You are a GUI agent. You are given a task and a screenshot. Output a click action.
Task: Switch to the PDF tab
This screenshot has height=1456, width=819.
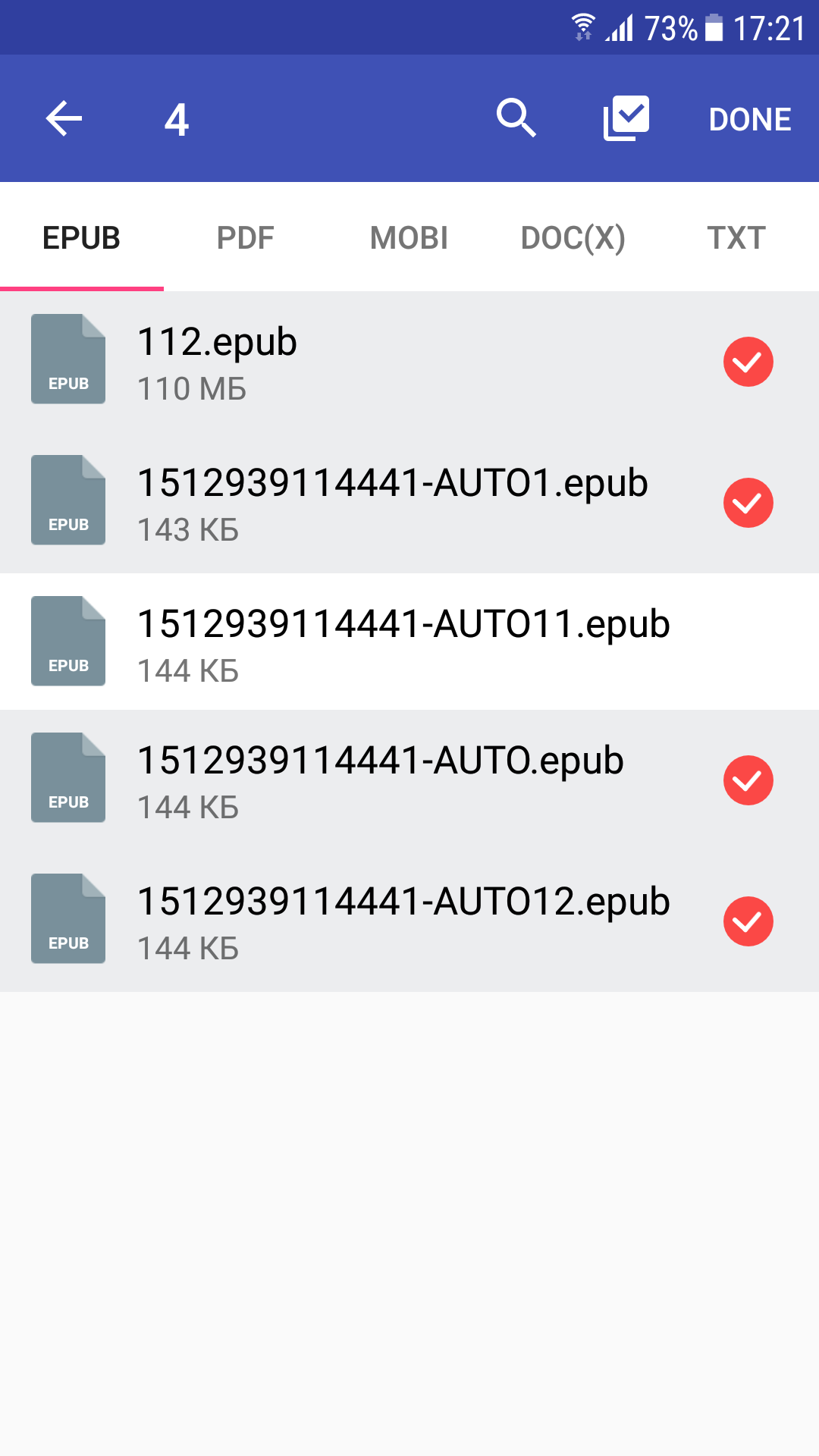tap(245, 237)
